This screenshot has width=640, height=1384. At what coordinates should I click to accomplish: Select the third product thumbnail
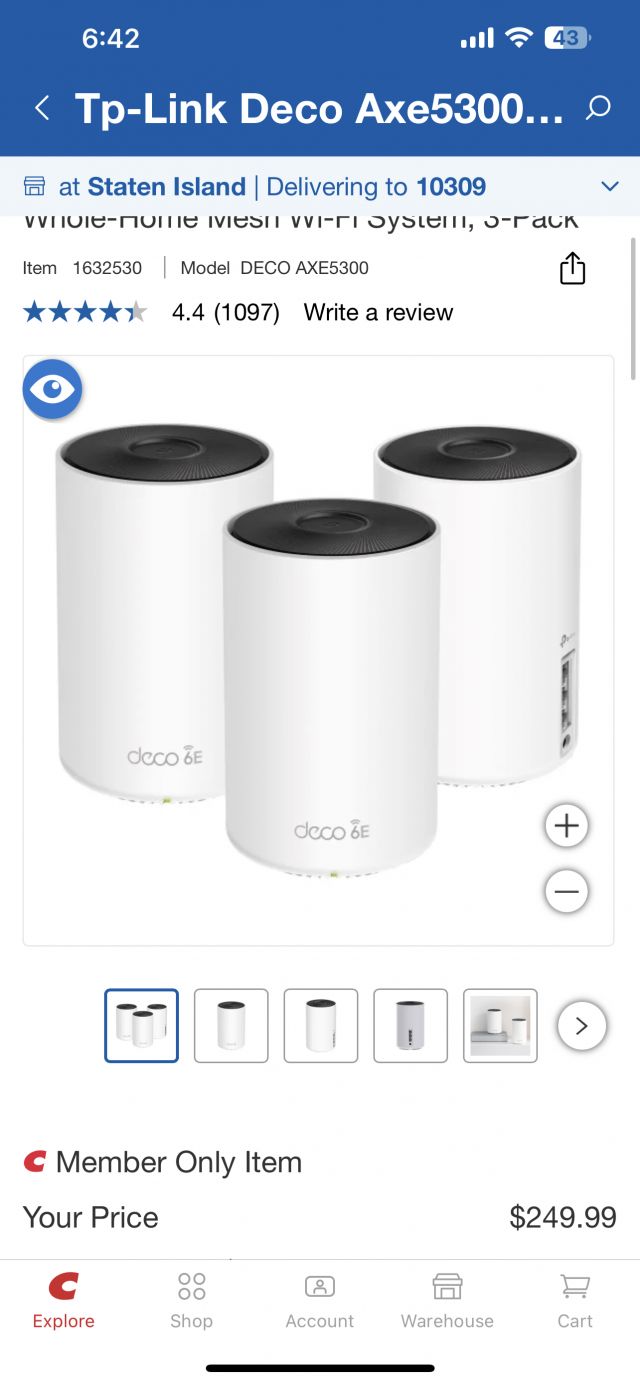tap(321, 1025)
